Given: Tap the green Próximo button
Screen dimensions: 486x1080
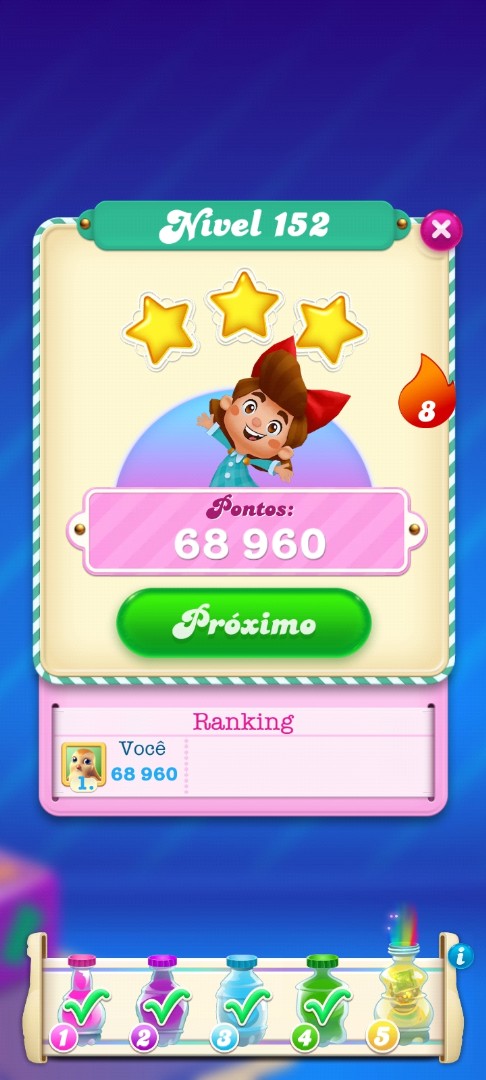Looking at the screenshot, I should click(244, 623).
